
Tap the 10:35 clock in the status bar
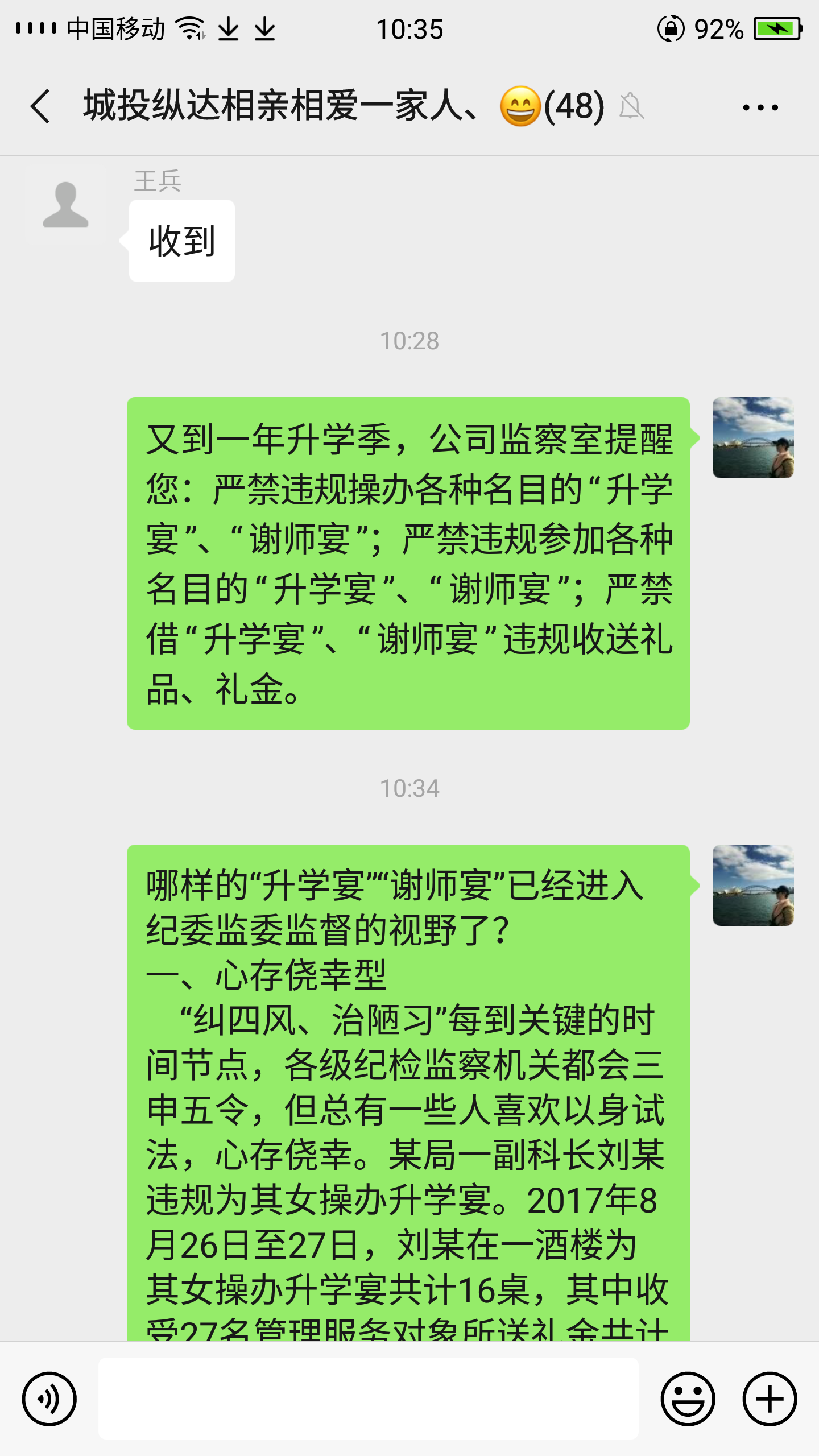(x=409, y=30)
